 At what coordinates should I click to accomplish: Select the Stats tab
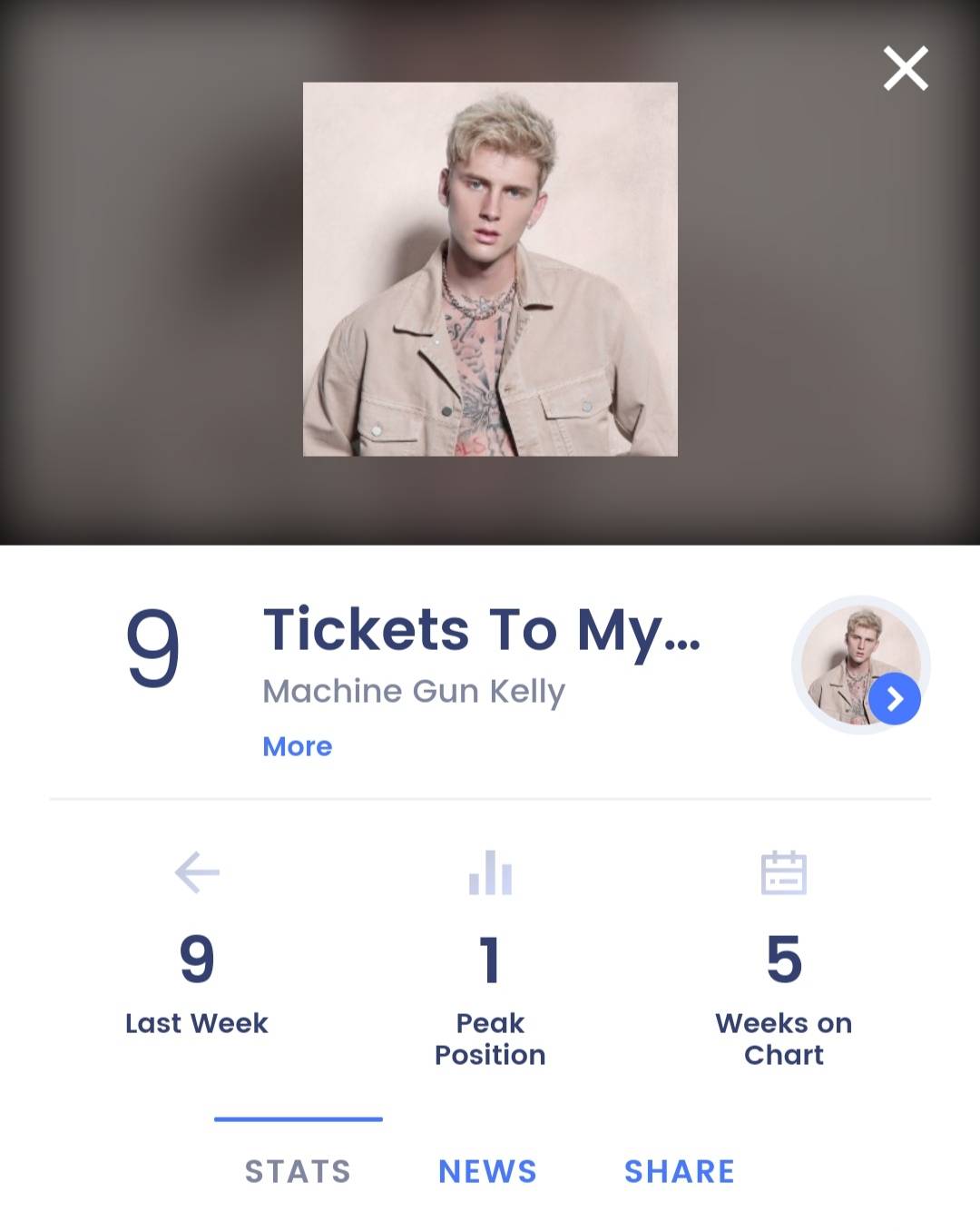tap(298, 1171)
